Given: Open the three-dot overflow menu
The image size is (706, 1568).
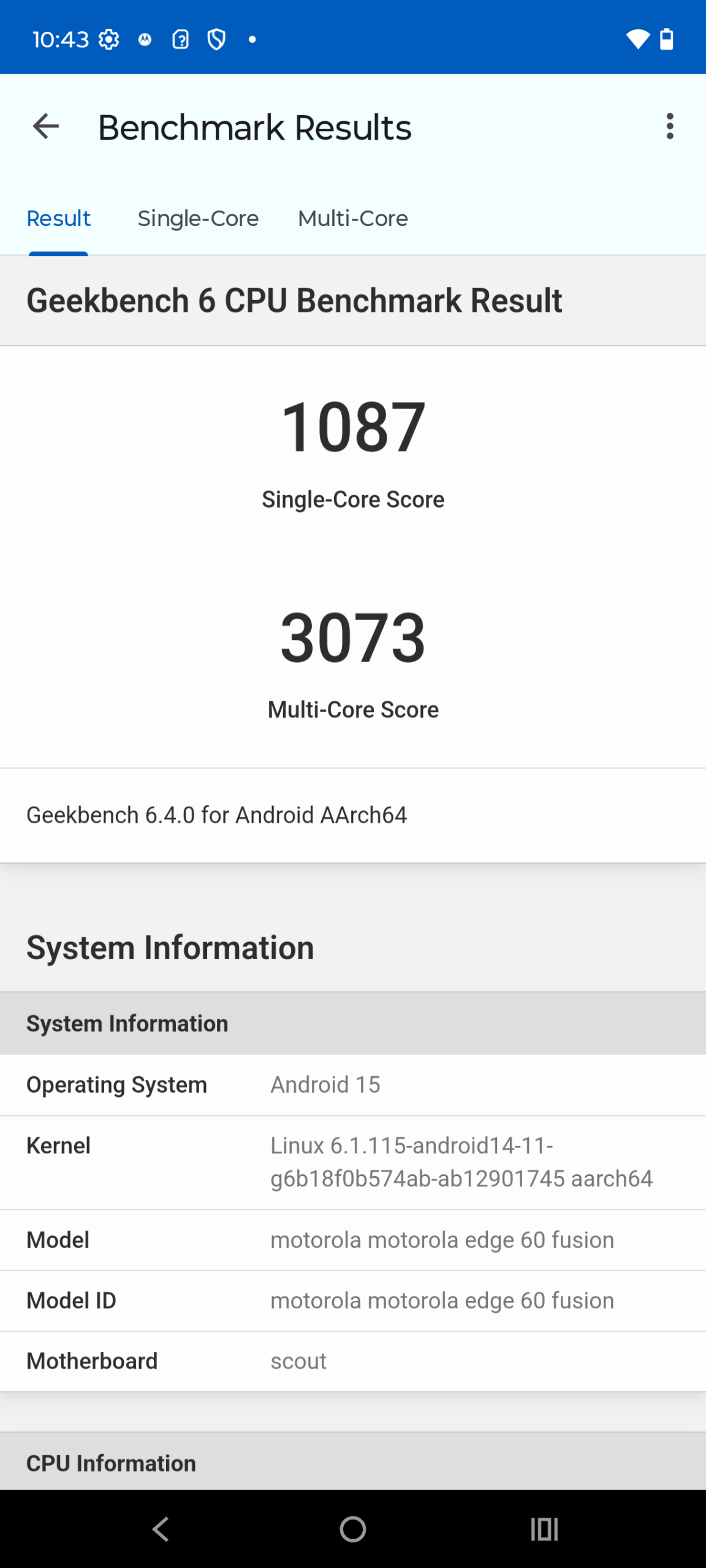Looking at the screenshot, I should [x=670, y=127].
